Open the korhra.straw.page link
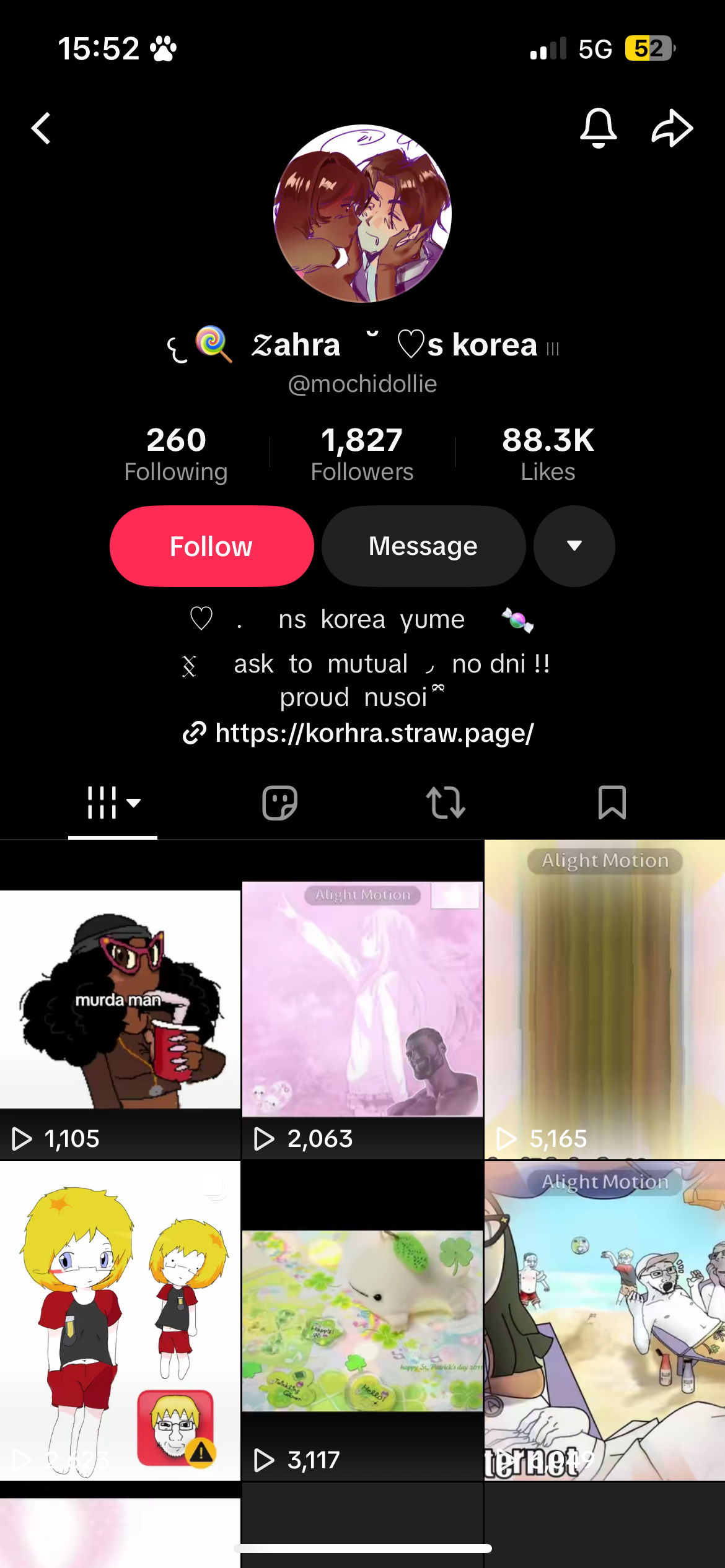725x1568 pixels. point(374,733)
